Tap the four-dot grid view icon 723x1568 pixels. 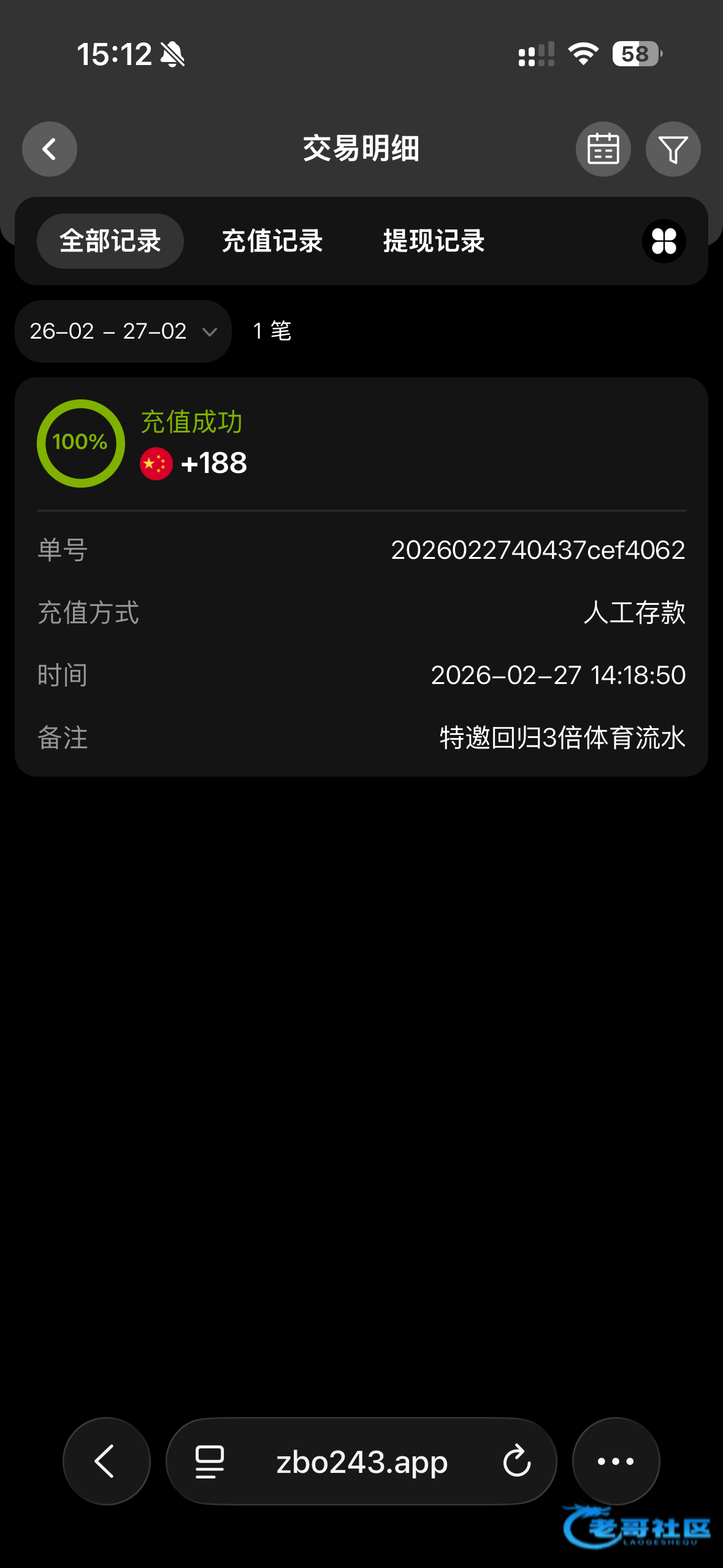pyautogui.click(x=664, y=240)
